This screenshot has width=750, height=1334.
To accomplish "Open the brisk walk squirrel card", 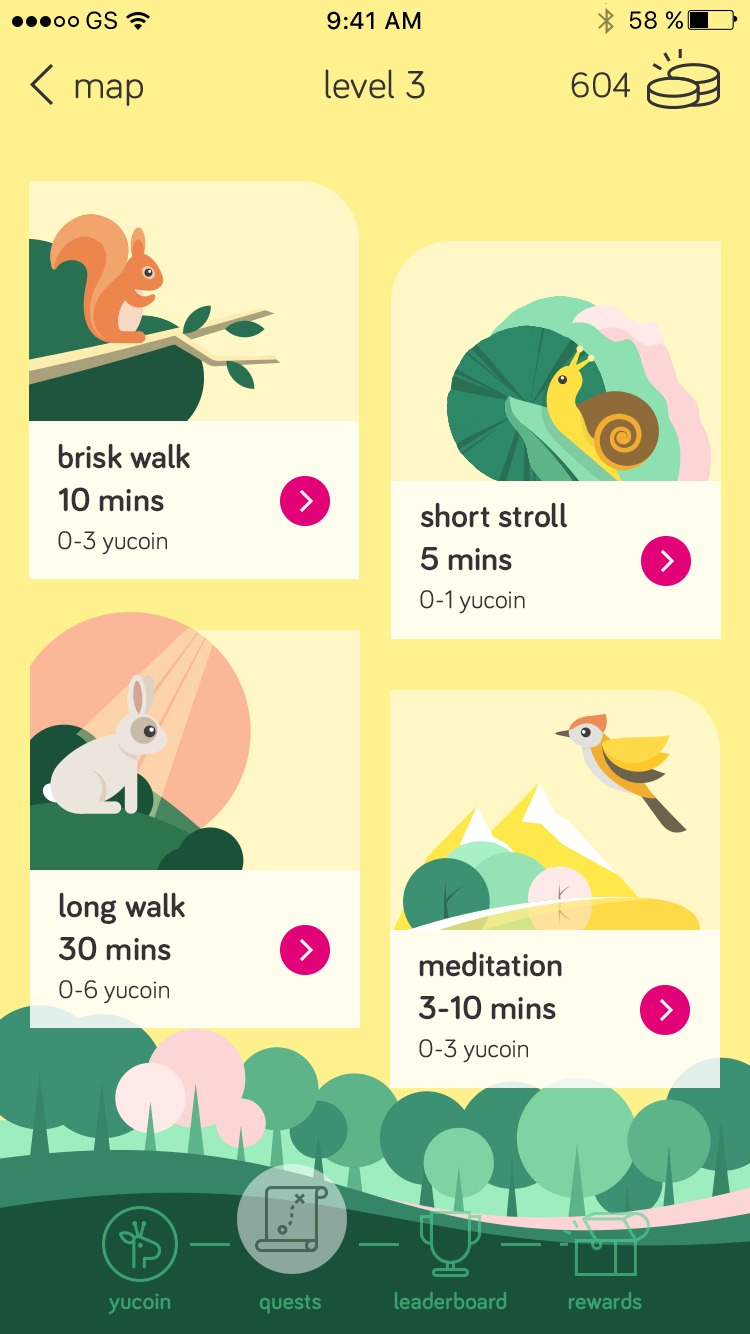I will tap(194, 380).
